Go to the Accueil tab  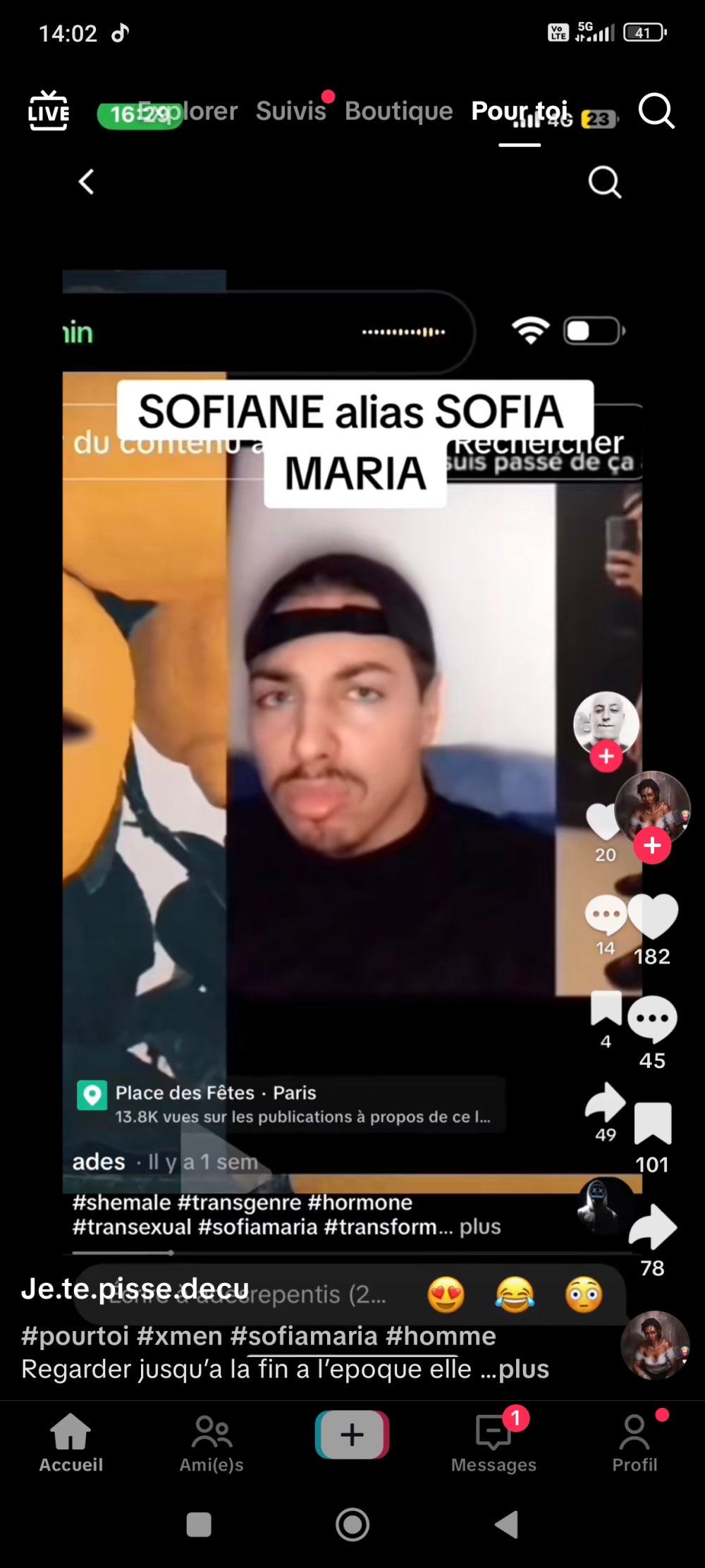click(x=70, y=1443)
